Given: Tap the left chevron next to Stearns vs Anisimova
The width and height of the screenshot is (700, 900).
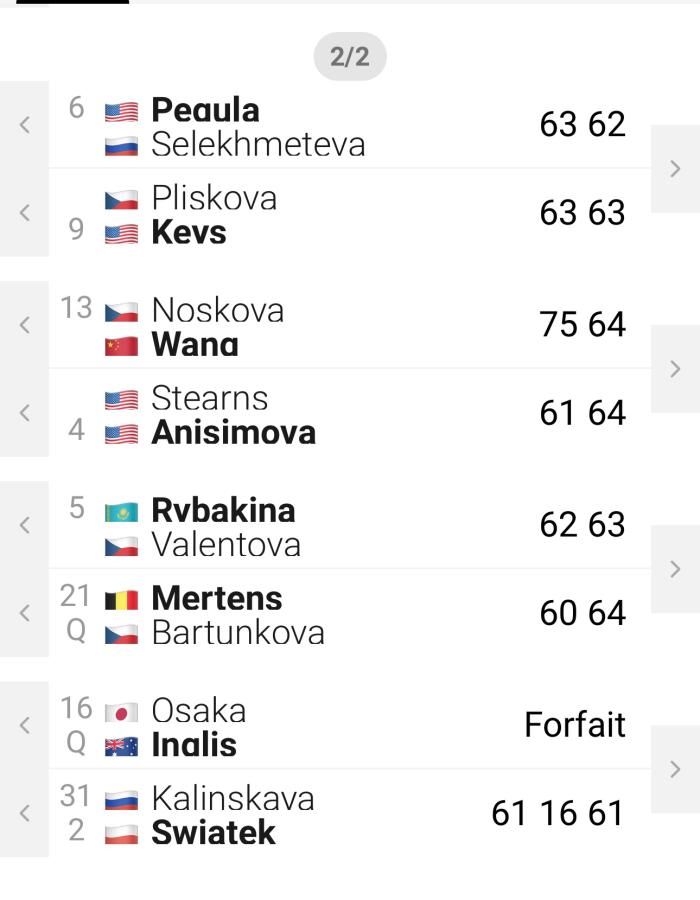Looking at the screenshot, I should pyautogui.click(x=24, y=412).
